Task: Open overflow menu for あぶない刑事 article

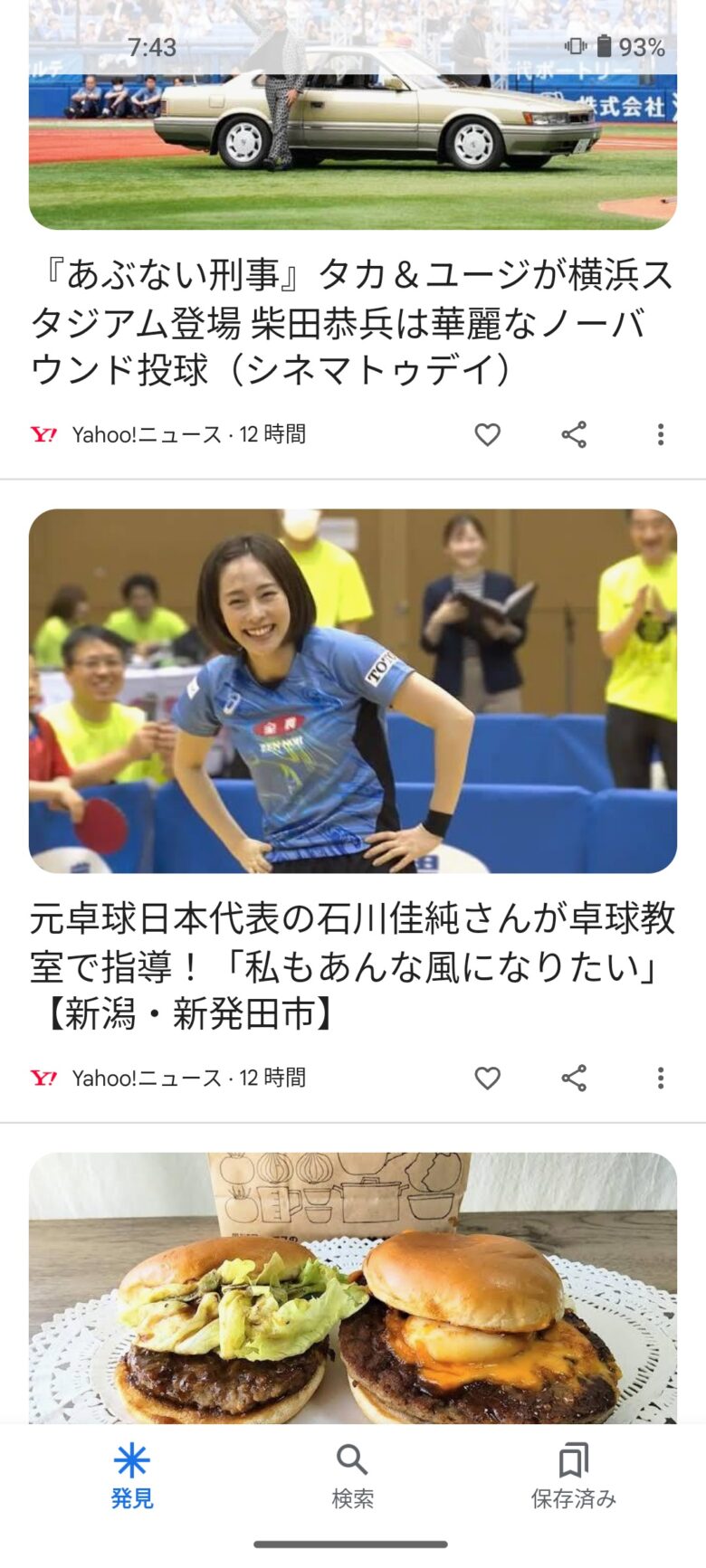Action: (660, 435)
